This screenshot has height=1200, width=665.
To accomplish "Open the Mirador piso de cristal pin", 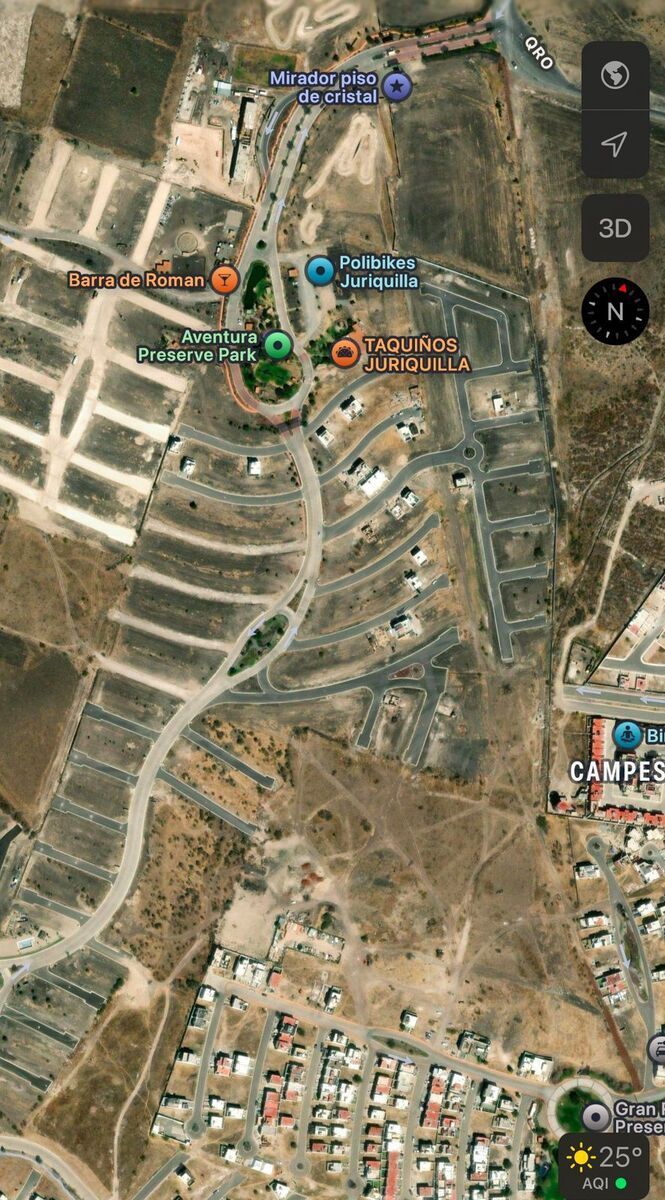I will (x=397, y=87).
